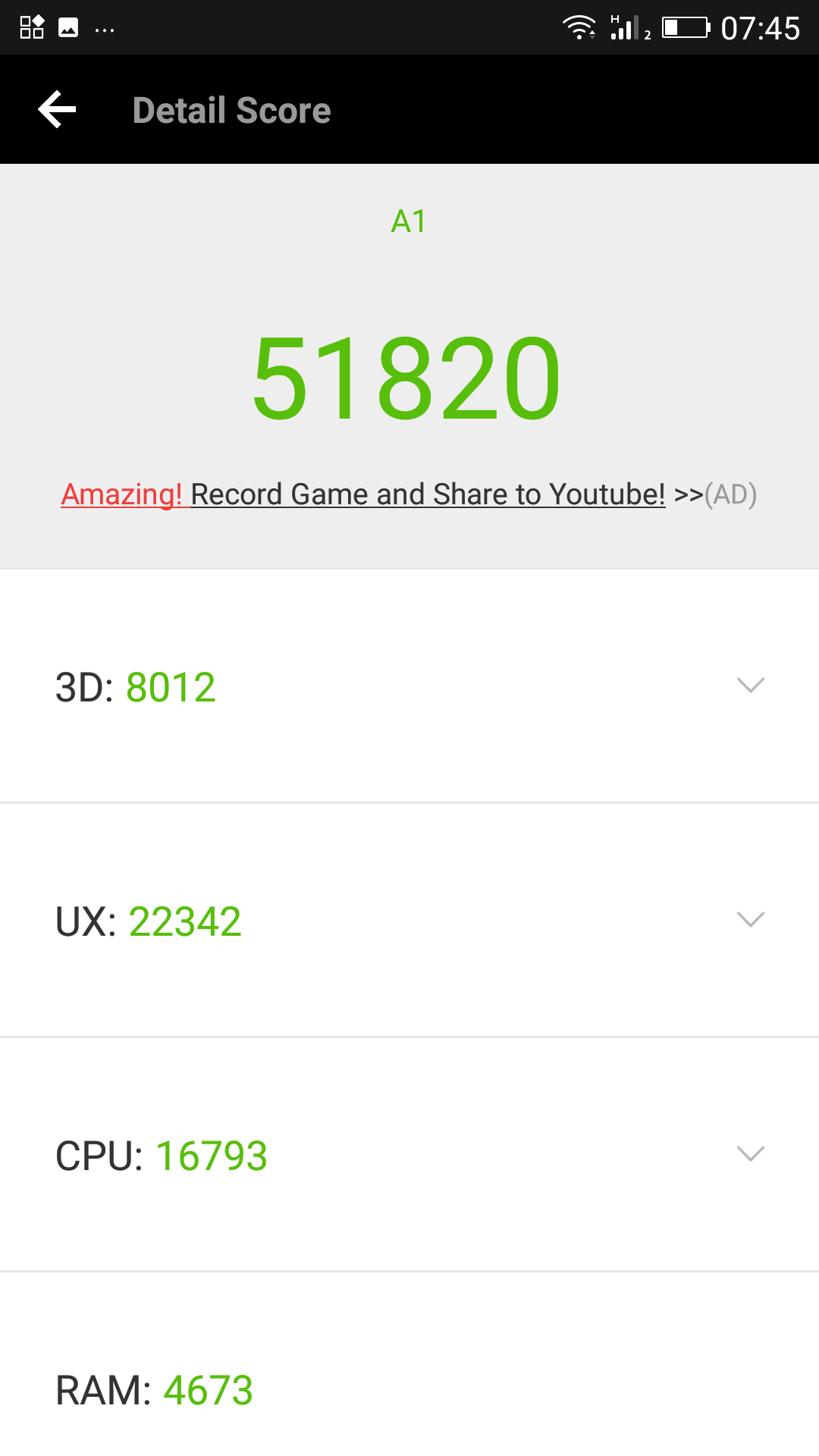819x1456 pixels.
Task: Open the Record Game and Share ad link
Action: click(409, 494)
